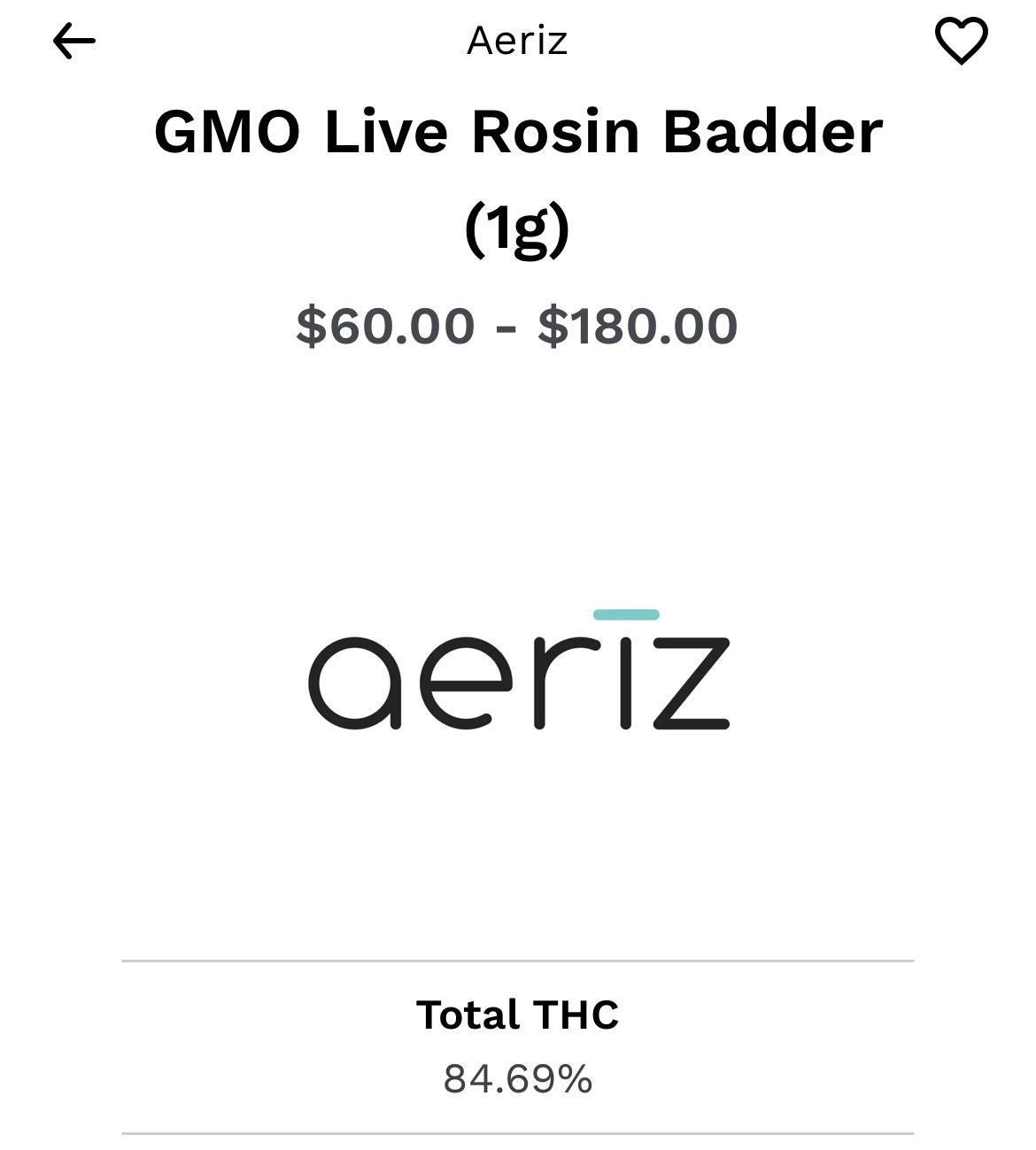Image resolution: width=1036 pixels, height=1150 pixels.
Task: Navigate back with the left arrow icon
Action: point(74,39)
